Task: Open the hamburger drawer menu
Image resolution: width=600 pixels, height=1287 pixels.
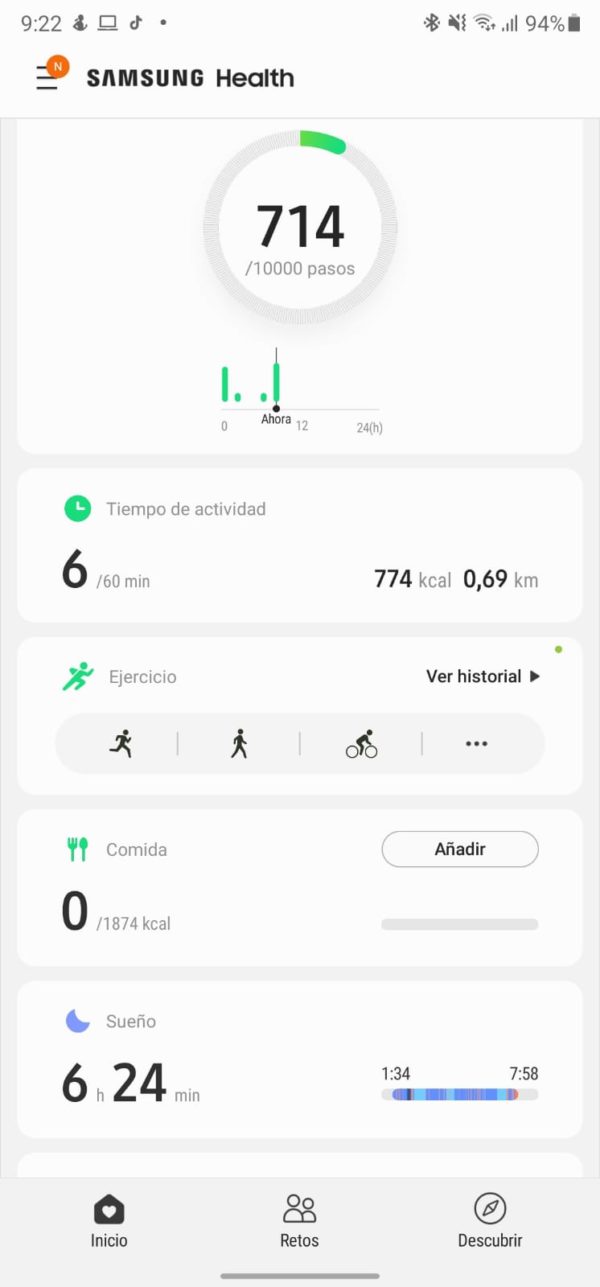Action: 47,77
